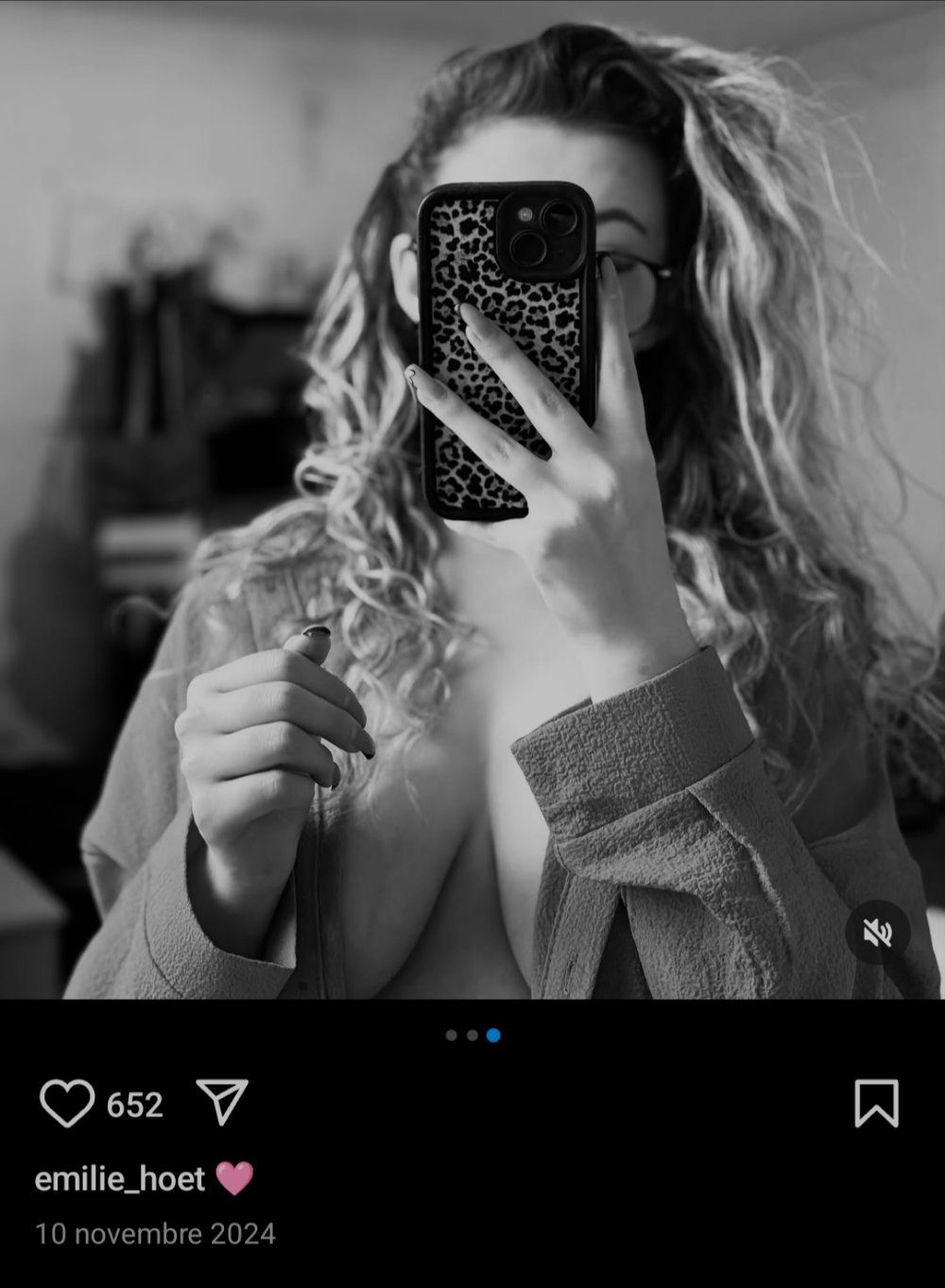The height and width of the screenshot is (1288, 945).
Task: Like the post with the heart icon
Action: click(67, 1103)
